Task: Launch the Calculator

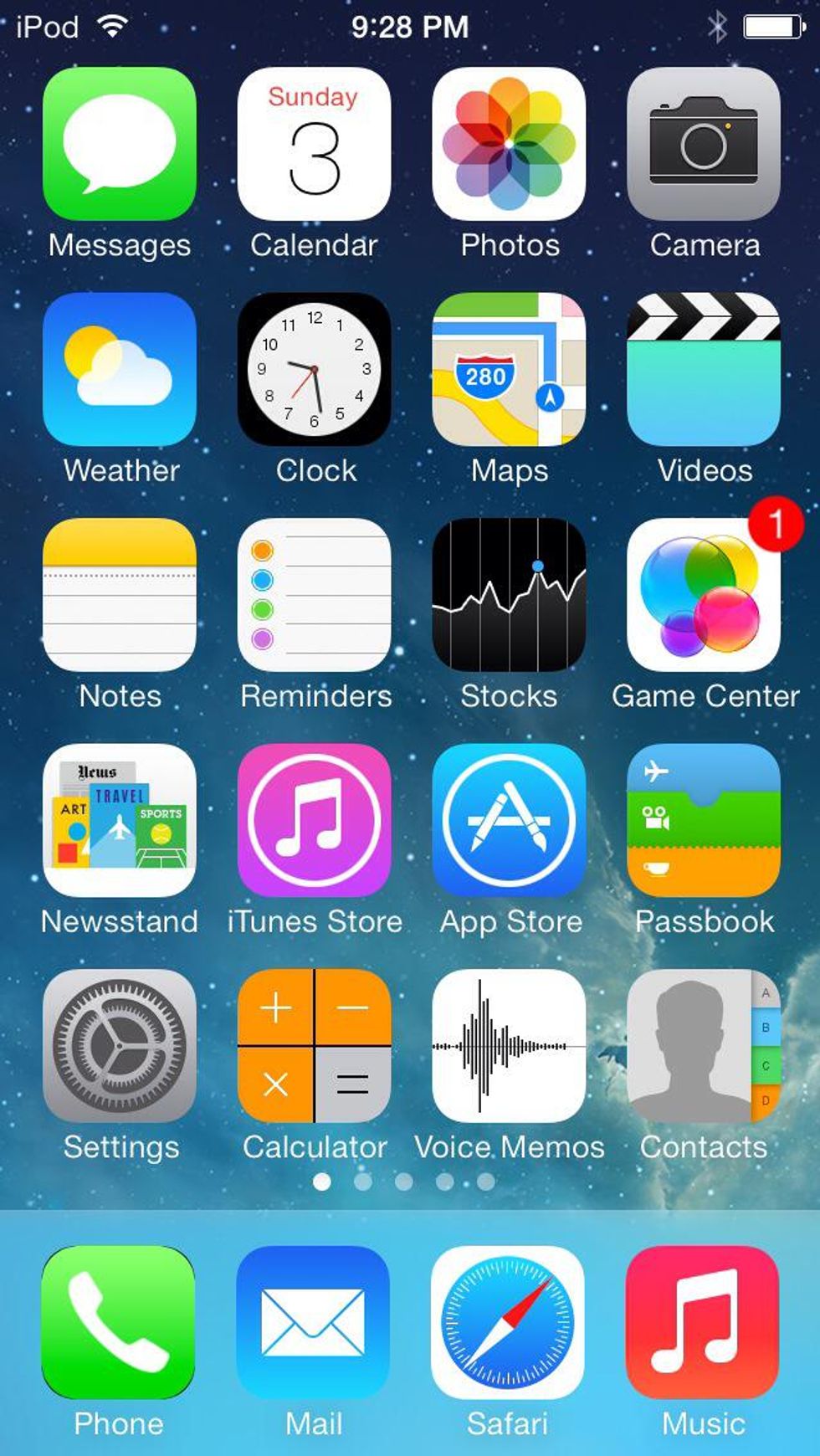Action: 314,1046
